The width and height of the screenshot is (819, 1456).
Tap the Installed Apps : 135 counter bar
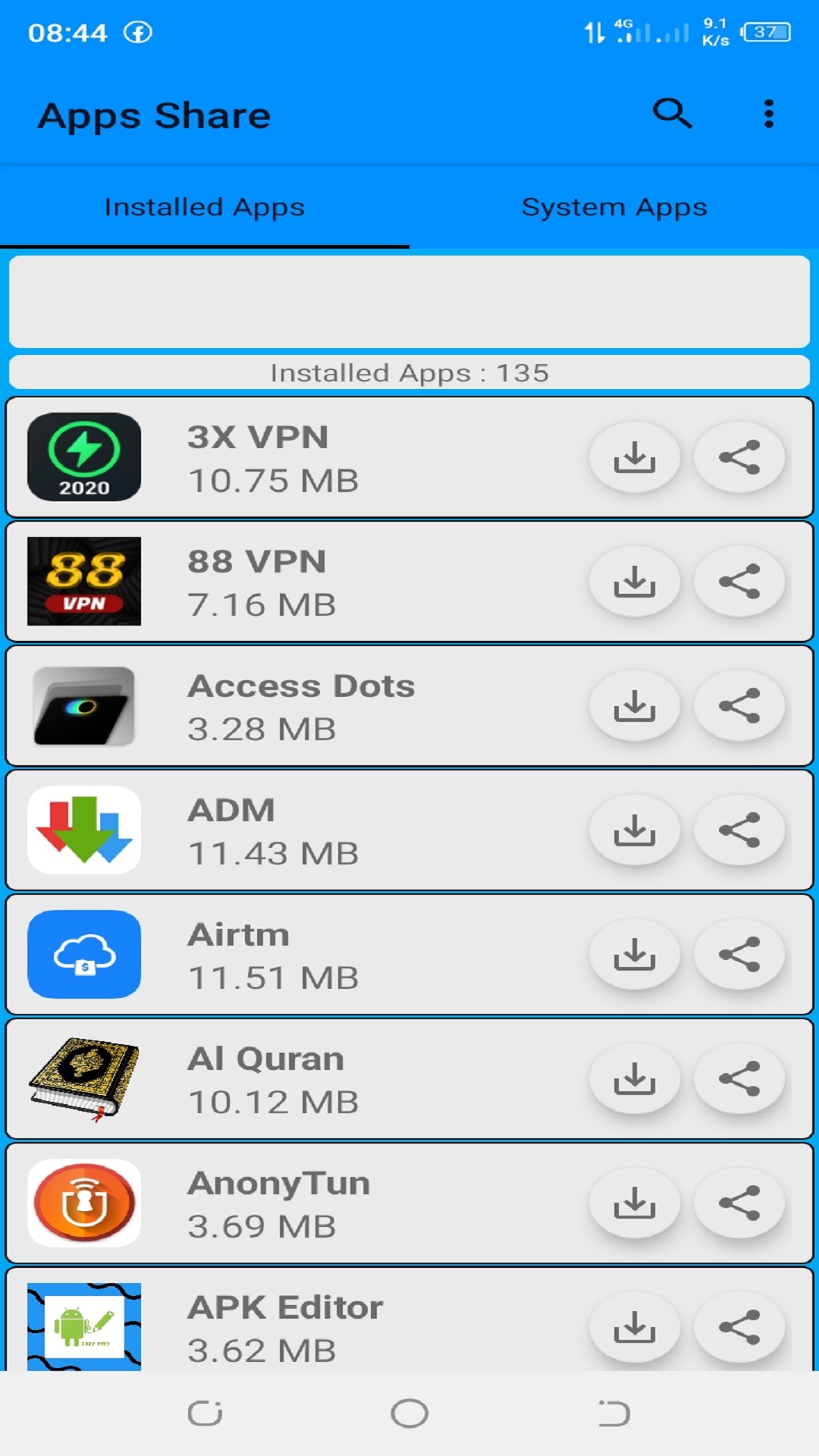409,372
